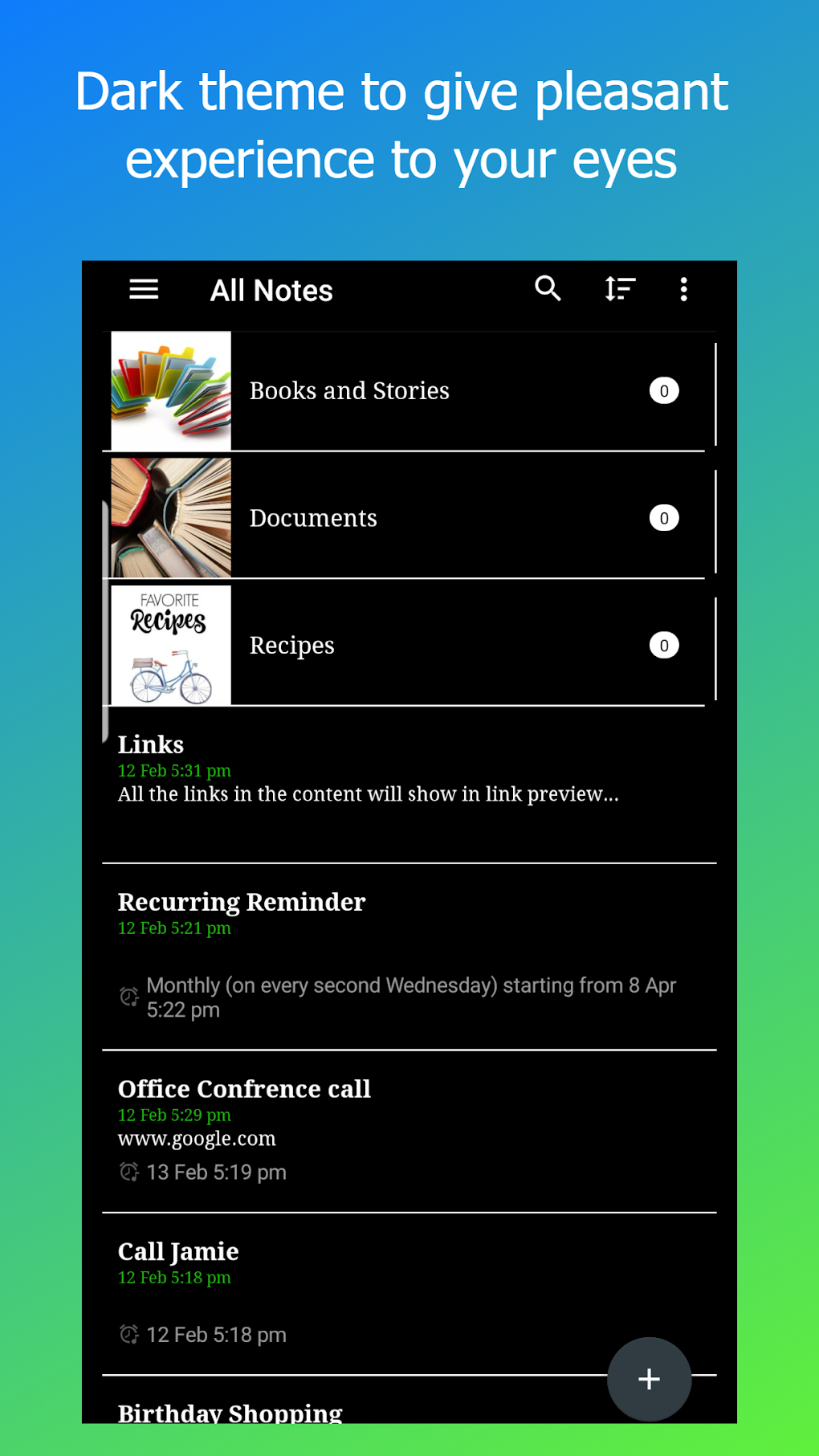The height and width of the screenshot is (1456, 819).
Task: Tap the floating plus button to add note
Action: click(649, 1380)
